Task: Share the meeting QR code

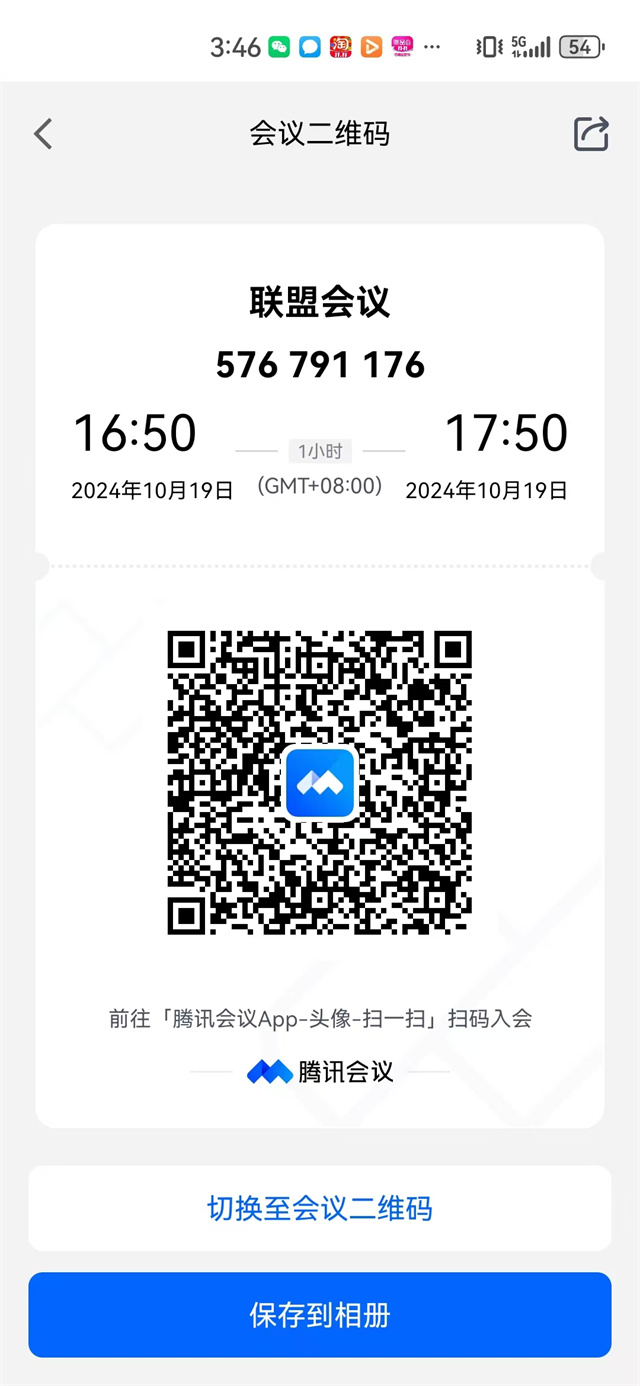Action: [591, 134]
